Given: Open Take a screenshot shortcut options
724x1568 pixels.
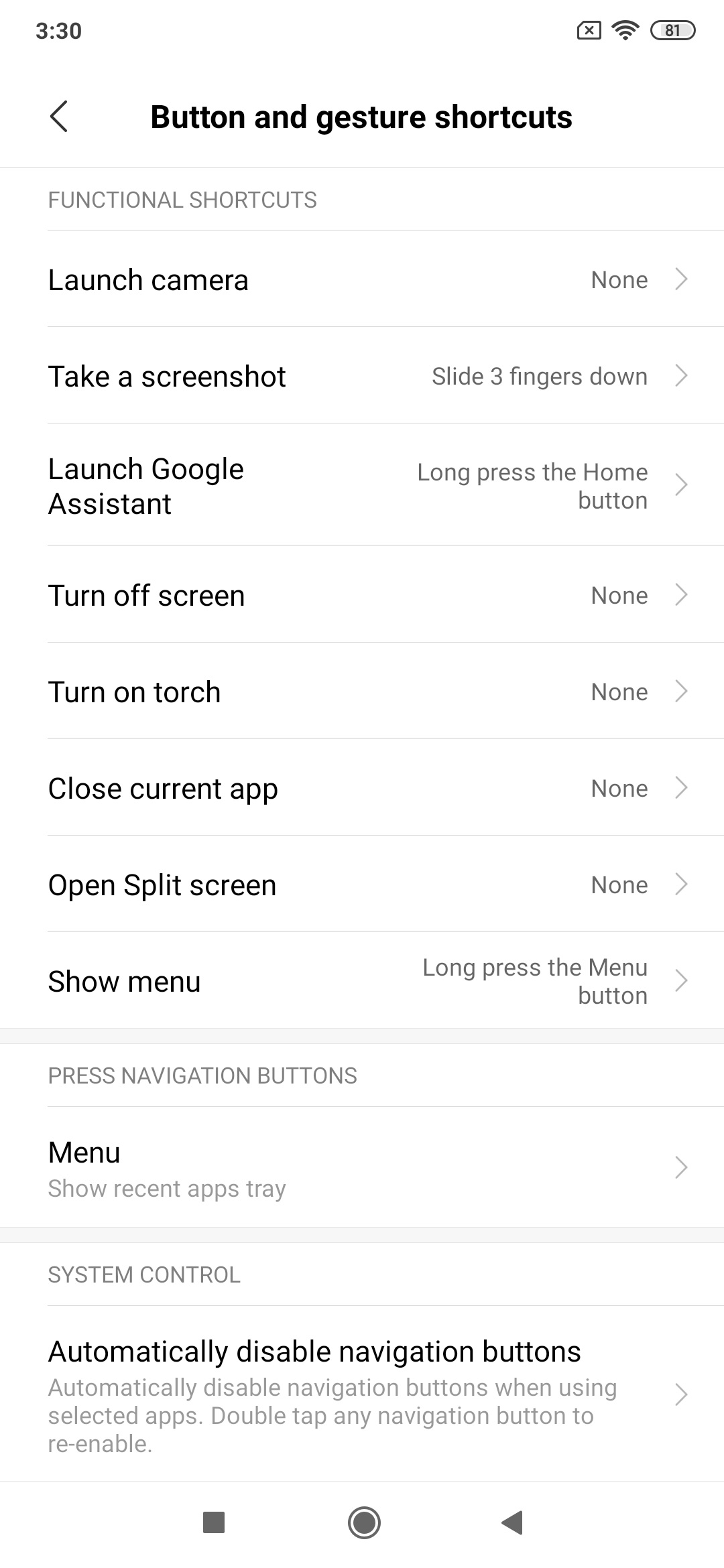Looking at the screenshot, I should 362,376.
